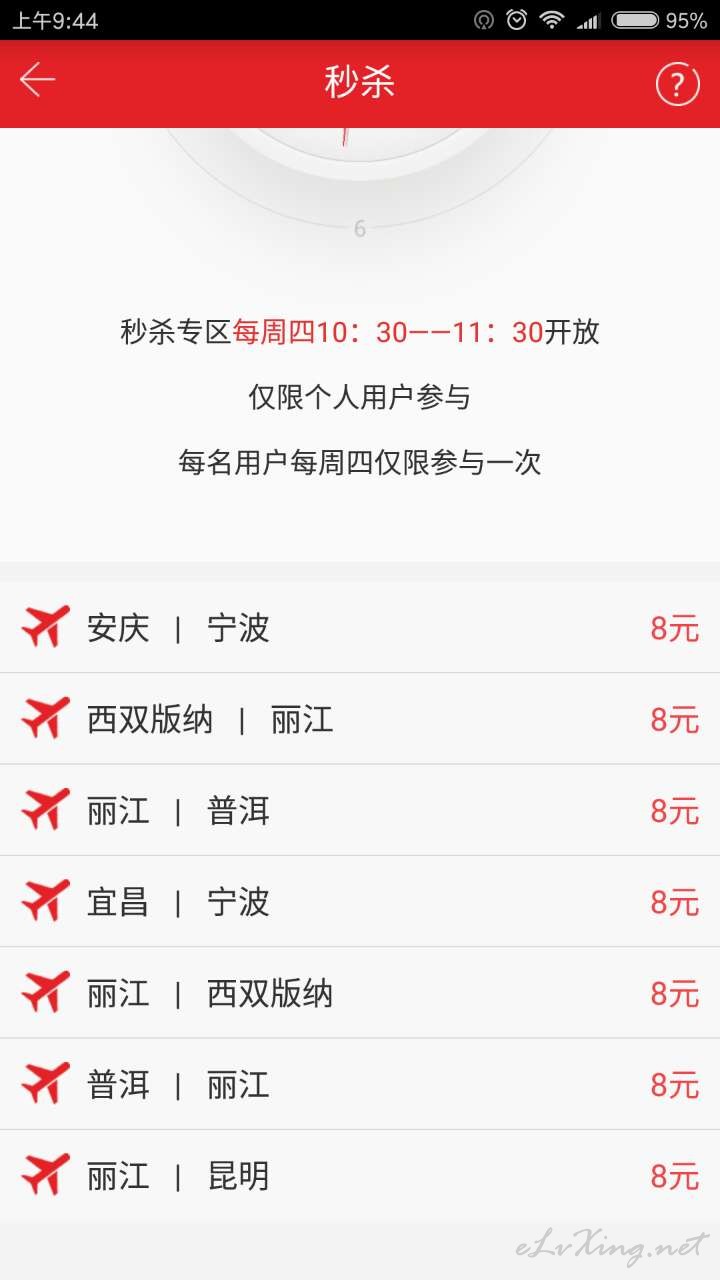720x1280 pixels.
Task: Open the 安庆 | 宁波 flight deal
Action: (x=360, y=628)
